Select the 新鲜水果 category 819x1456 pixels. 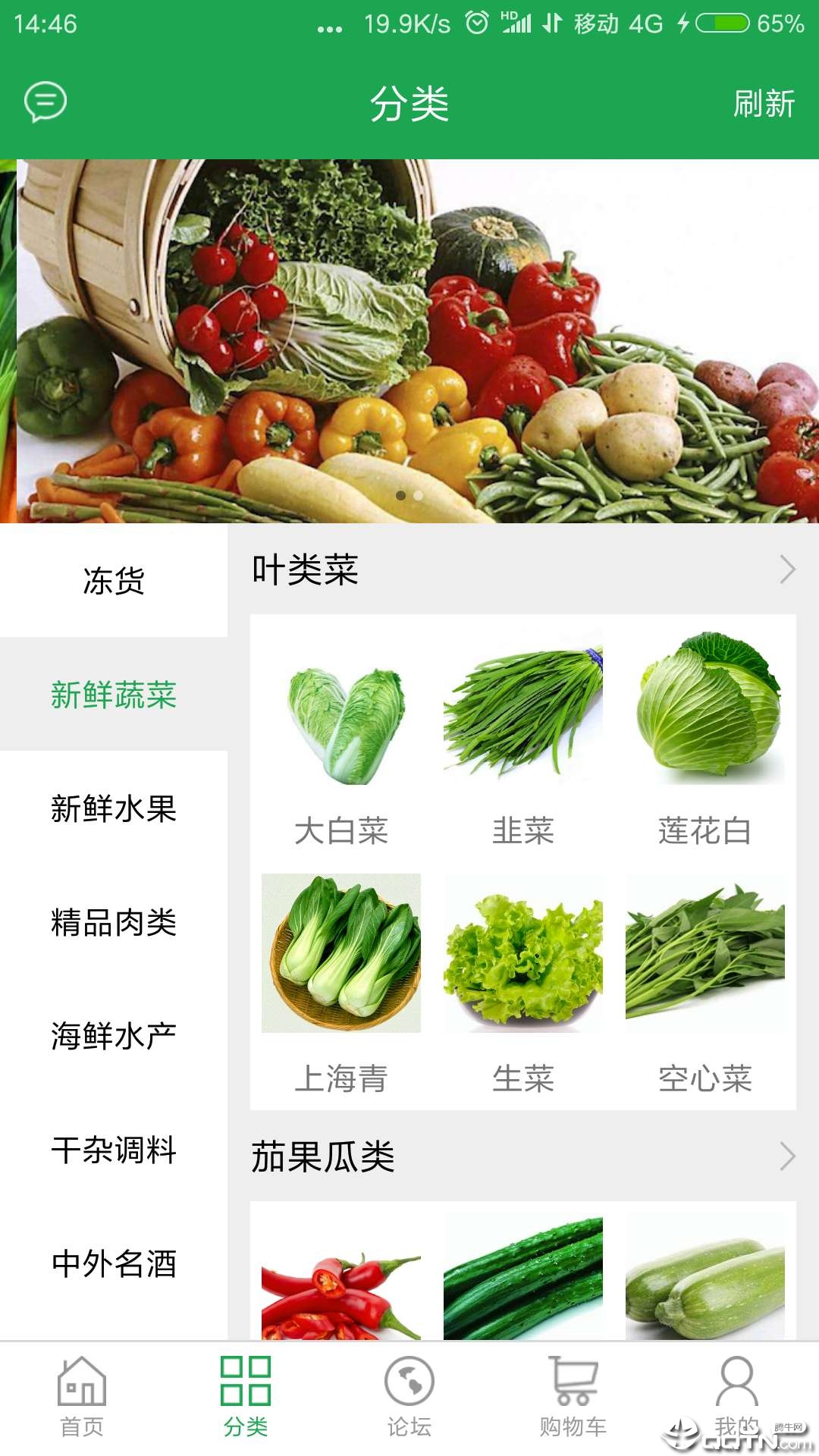pyautogui.click(x=114, y=808)
